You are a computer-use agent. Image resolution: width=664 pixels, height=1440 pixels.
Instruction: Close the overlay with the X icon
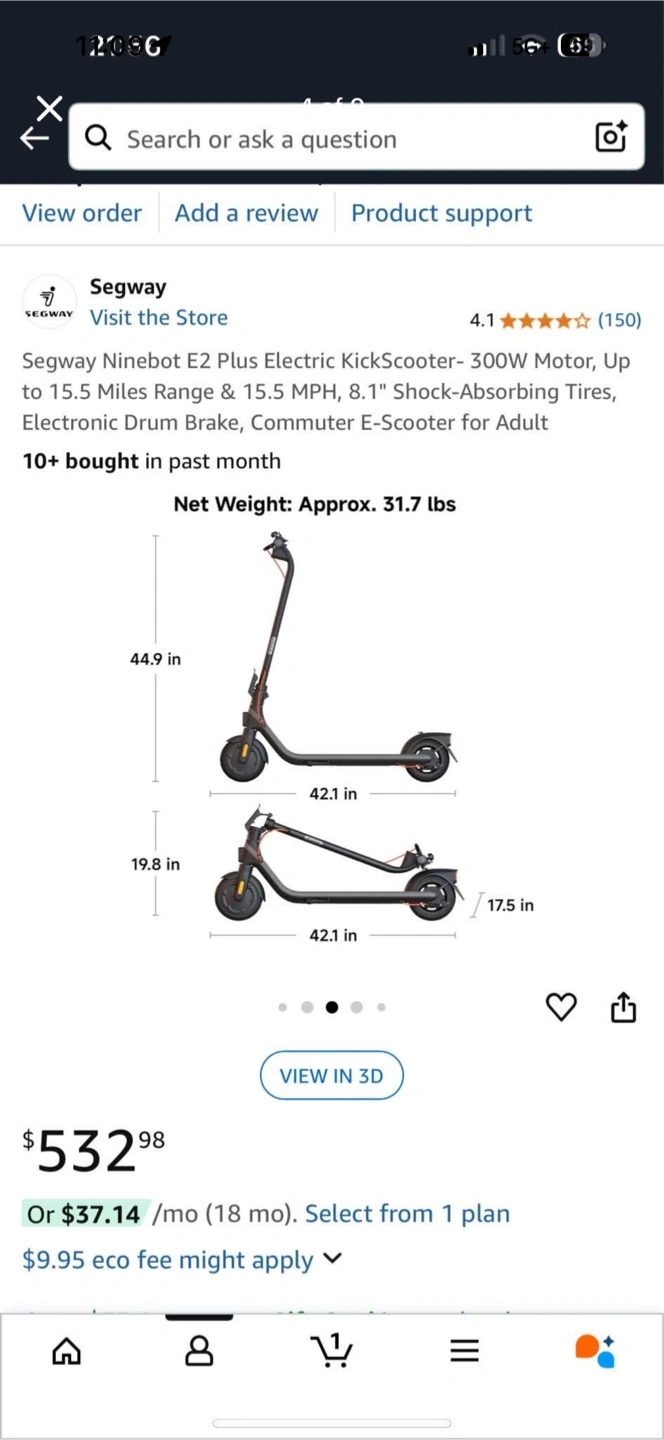49,107
